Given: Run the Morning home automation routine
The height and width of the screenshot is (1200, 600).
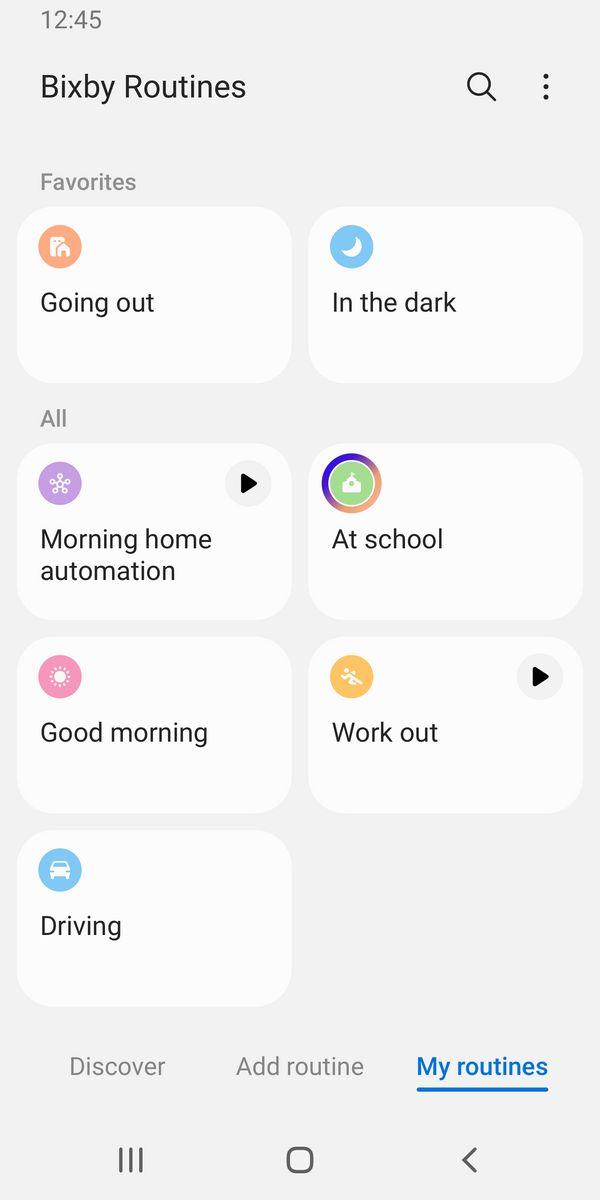Looking at the screenshot, I should click(x=248, y=484).
